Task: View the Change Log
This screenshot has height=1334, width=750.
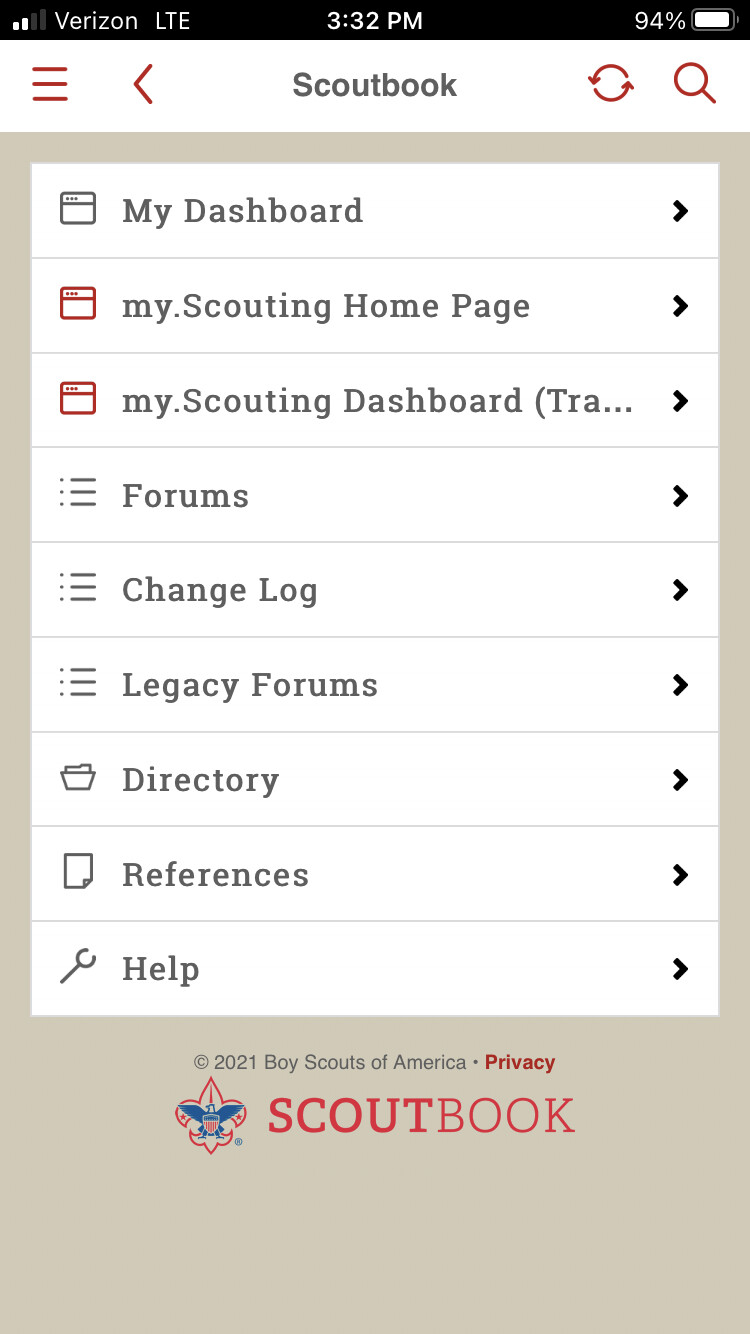Action: 375,590
